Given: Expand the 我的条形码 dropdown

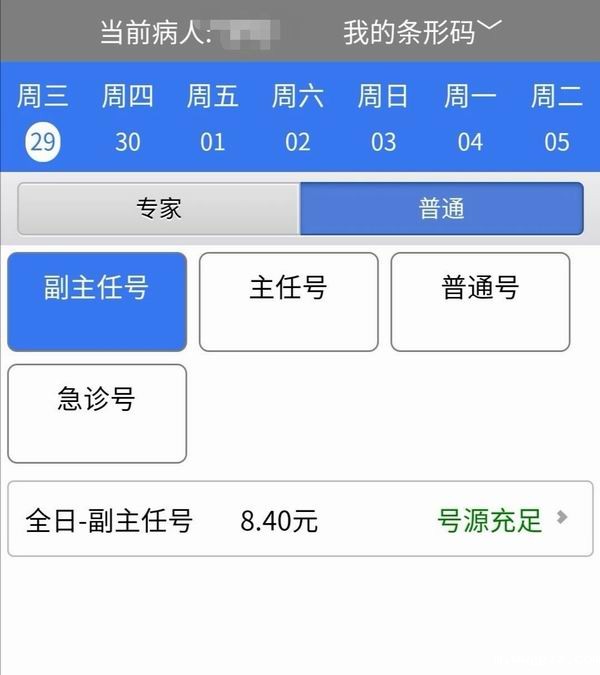Looking at the screenshot, I should (x=422, y=32).
